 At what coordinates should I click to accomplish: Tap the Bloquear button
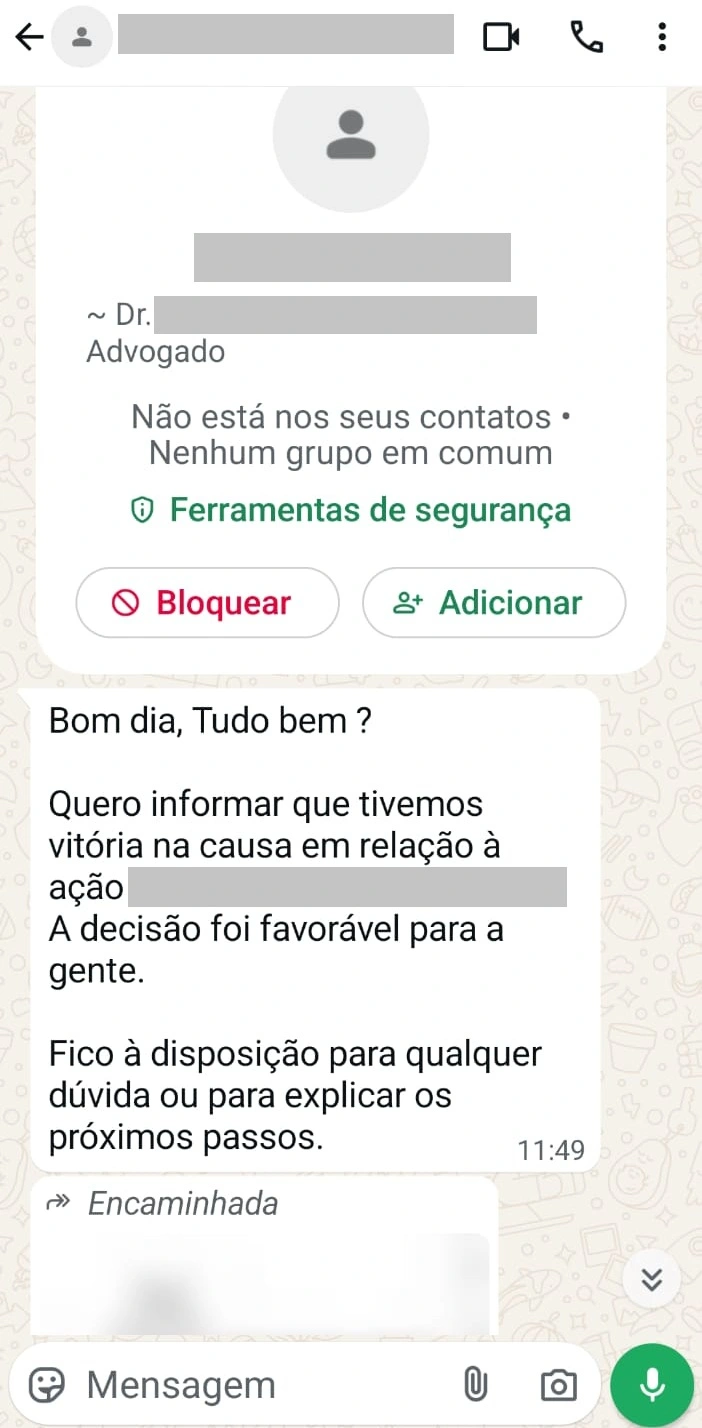coord(207,603)
